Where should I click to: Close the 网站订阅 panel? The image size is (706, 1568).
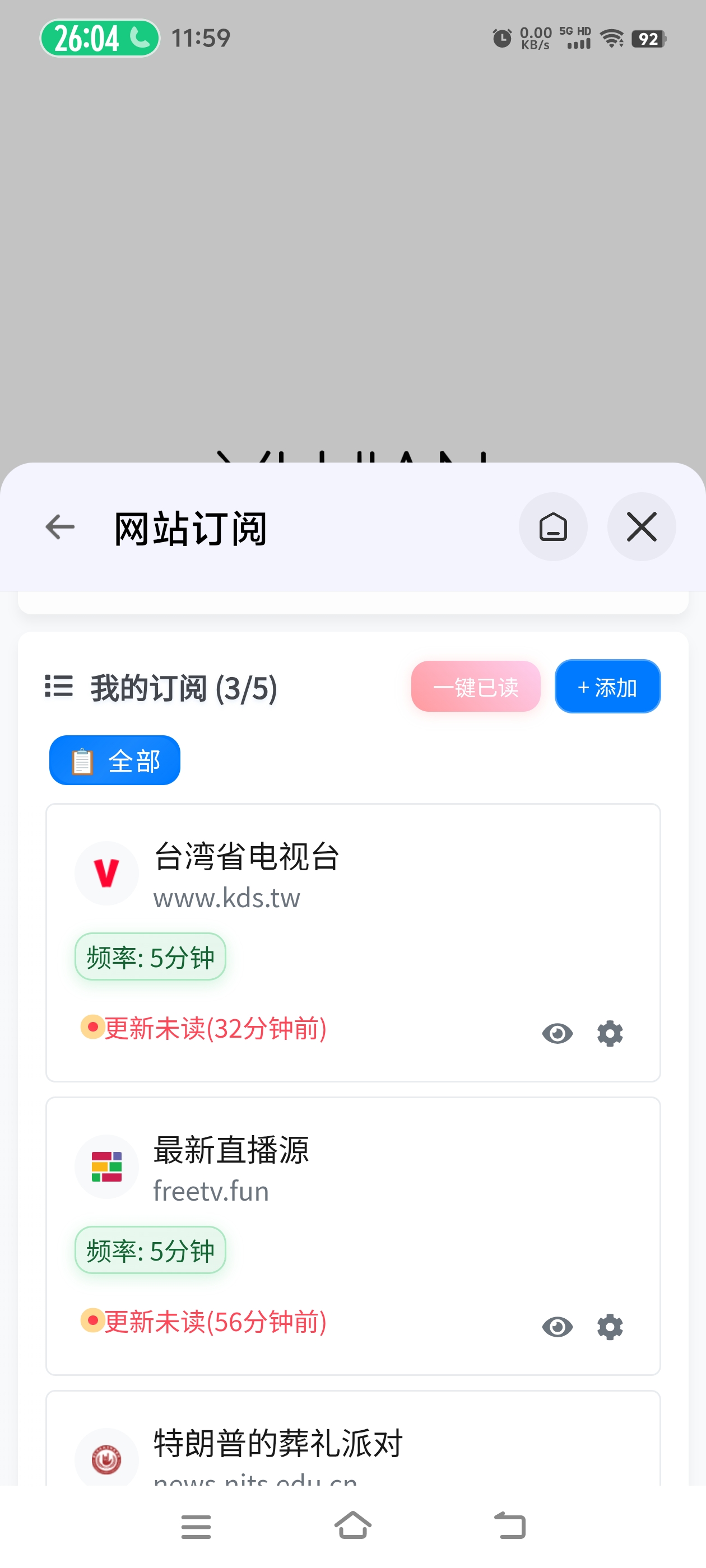tap(641, 527)
